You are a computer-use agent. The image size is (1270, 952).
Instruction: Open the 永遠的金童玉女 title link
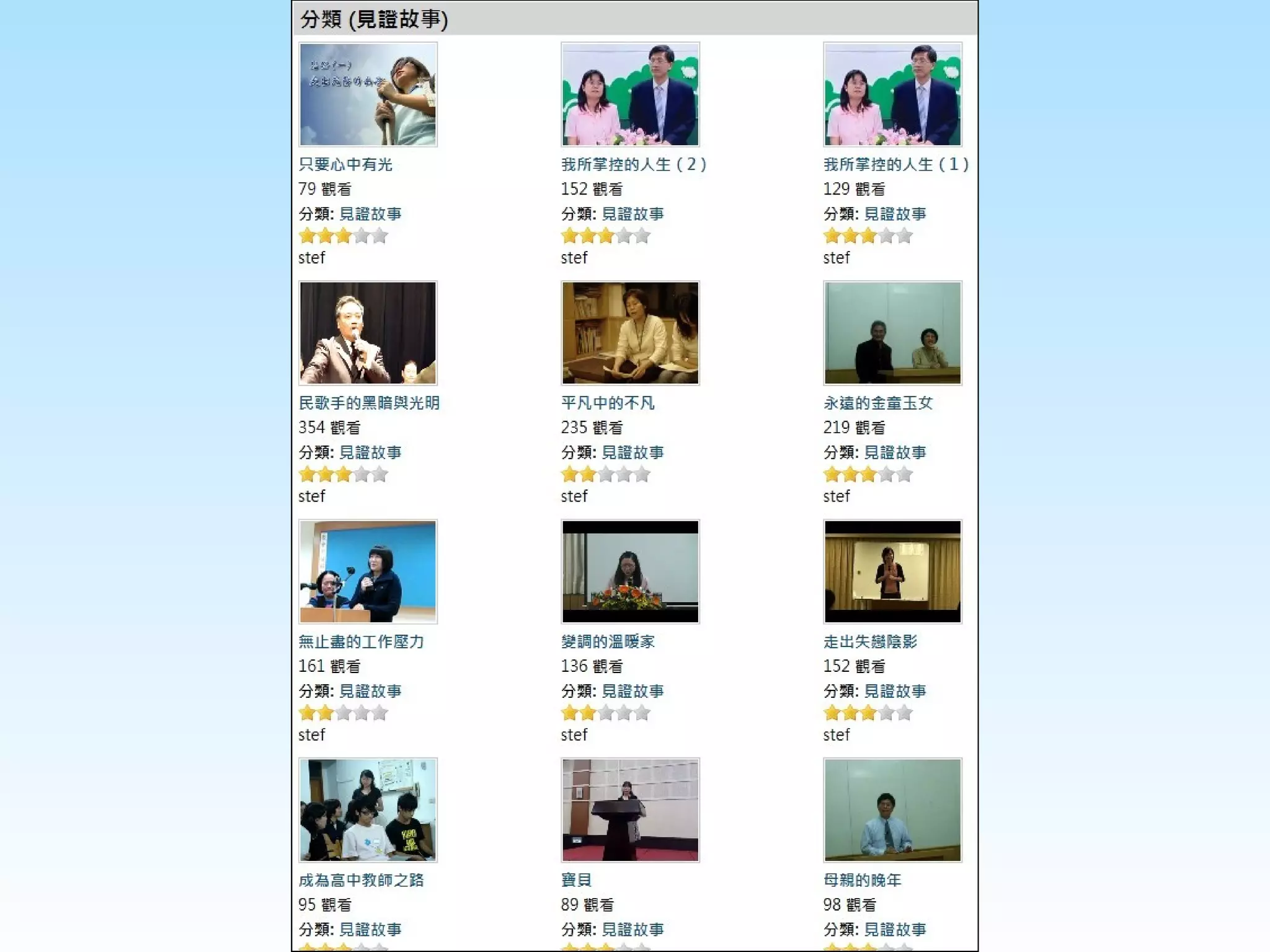(877, 403)
